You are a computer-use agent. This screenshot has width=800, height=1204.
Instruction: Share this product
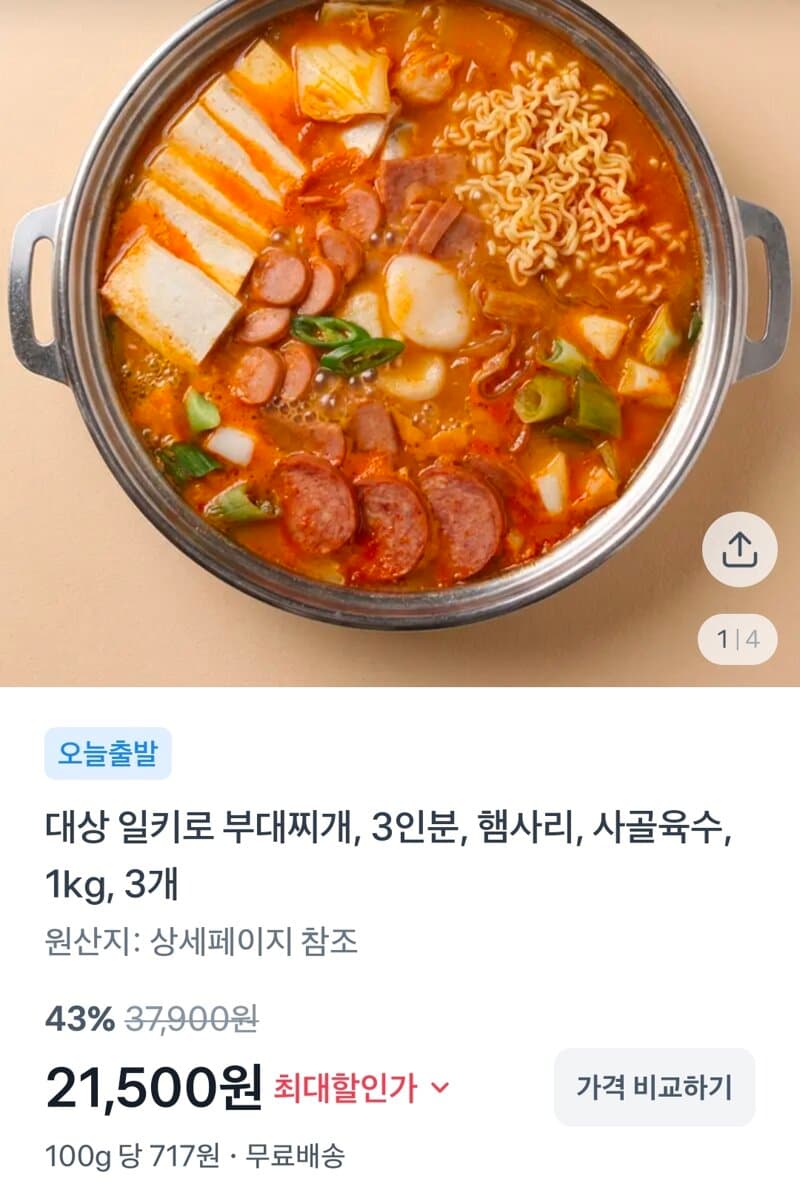(739, 549)
